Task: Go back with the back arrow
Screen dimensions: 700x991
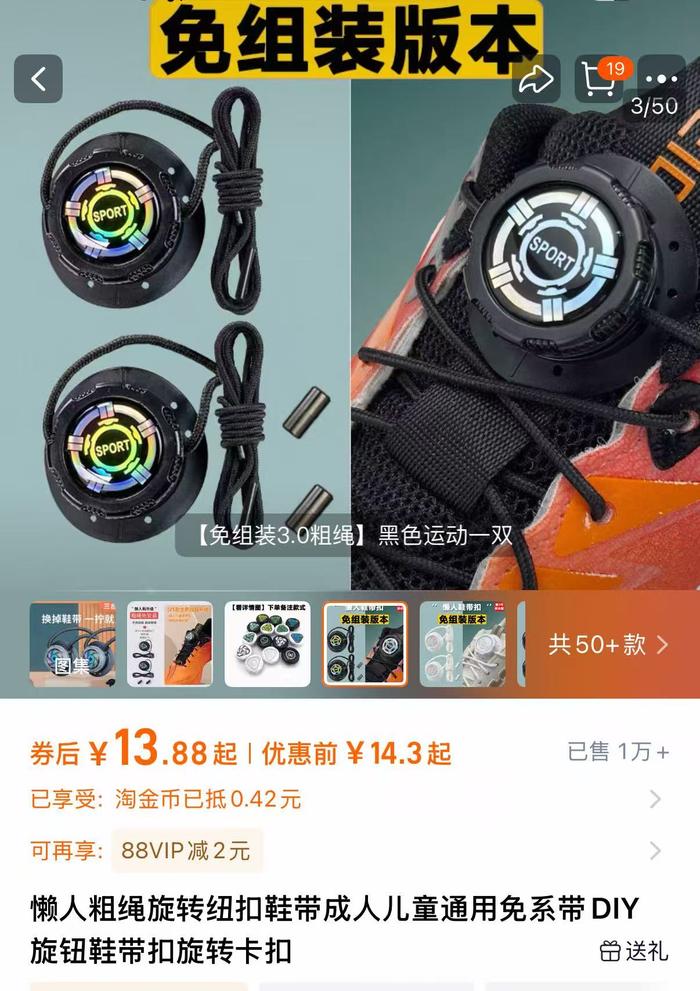Action: pyautogui.click(x=38, y=79)
